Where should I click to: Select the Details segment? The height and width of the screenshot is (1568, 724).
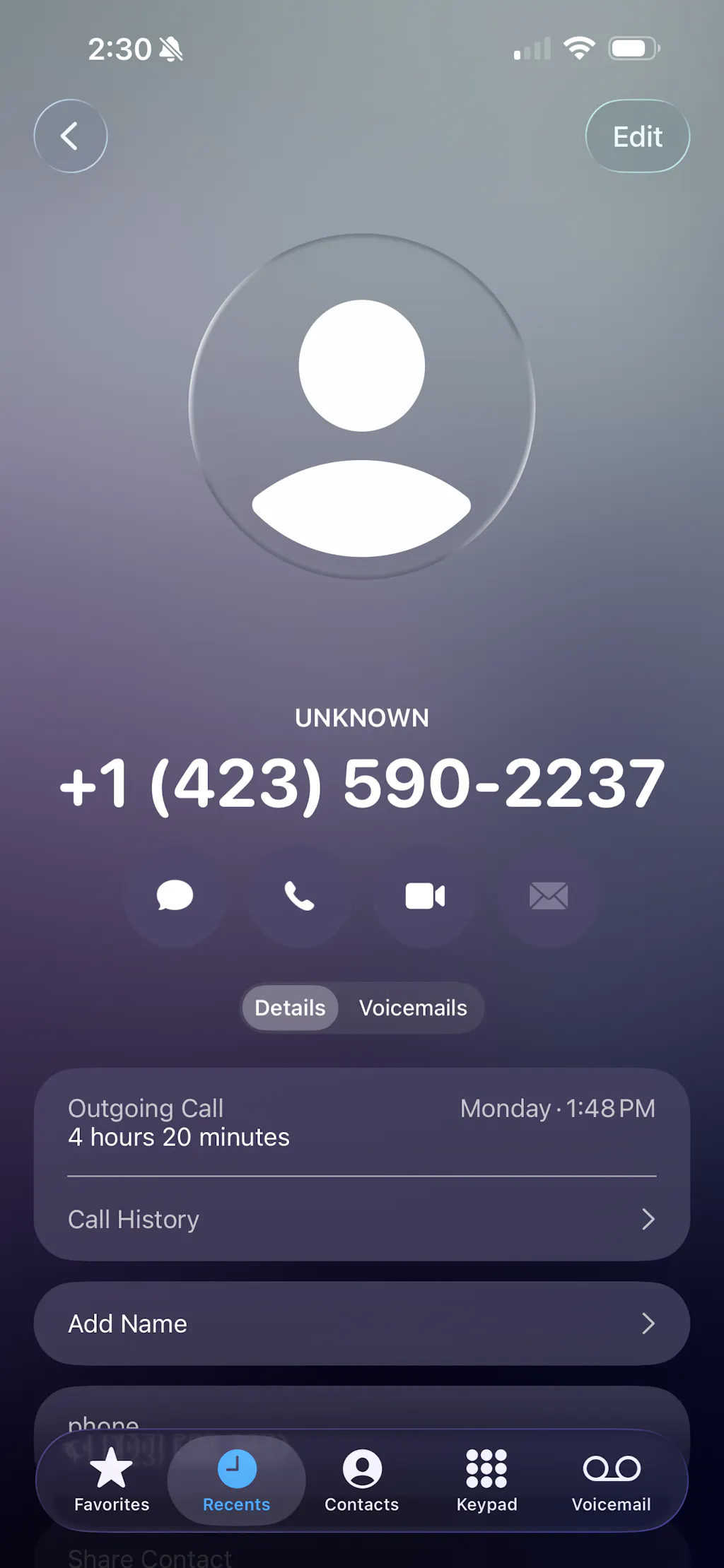pos(290,1008)
